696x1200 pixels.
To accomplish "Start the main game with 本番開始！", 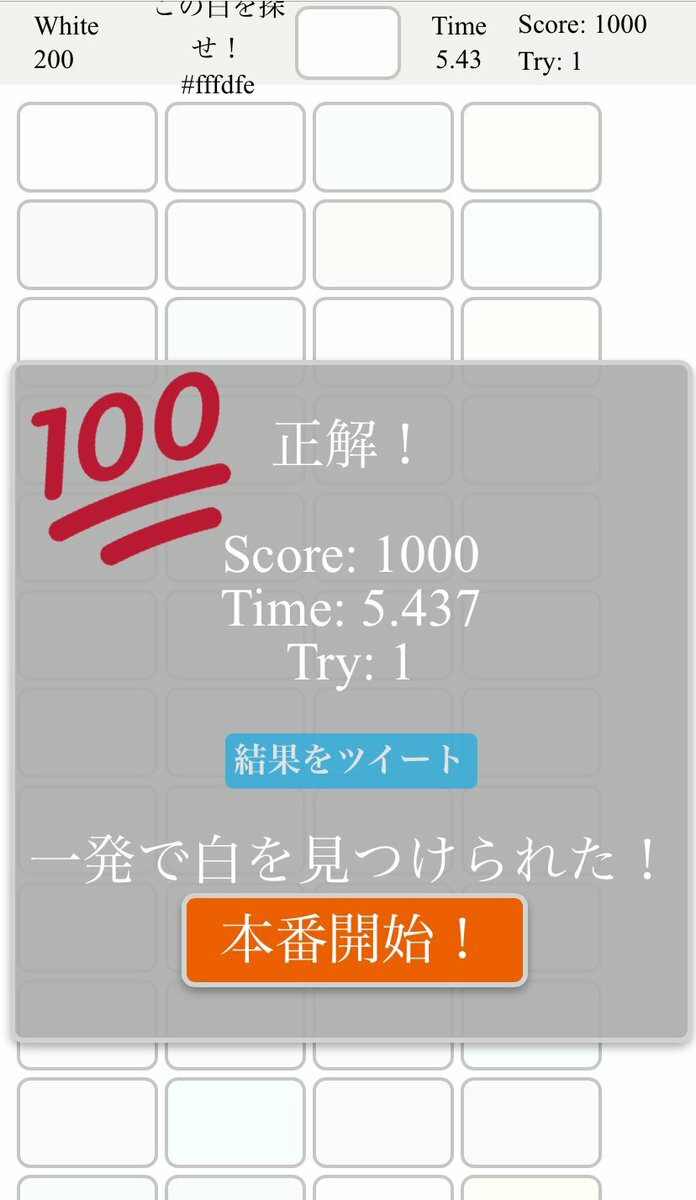I will point(354,941).
